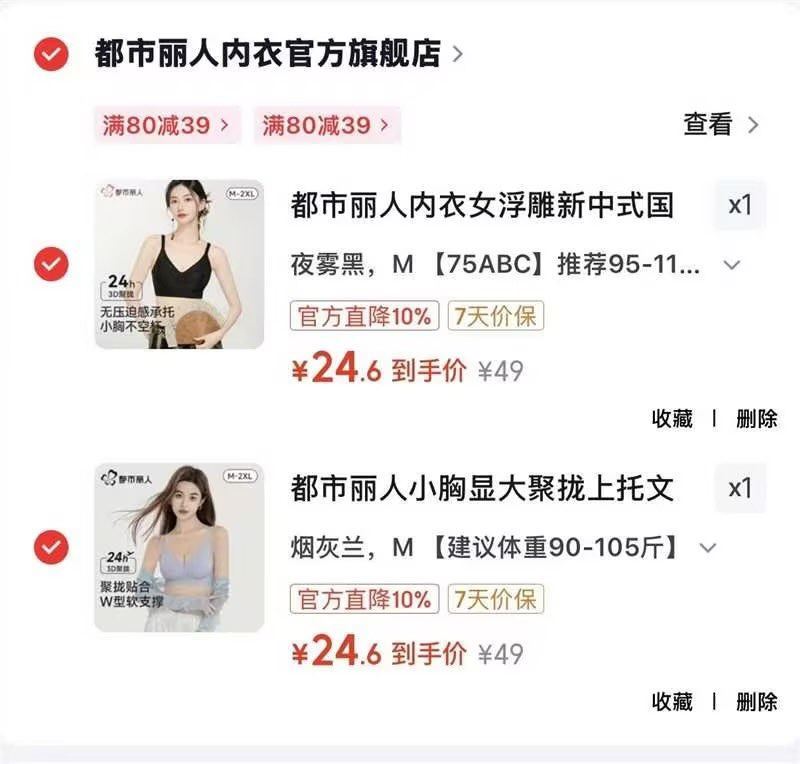Screen dimensions: 800x764
Task: Open 查看 to view store coupons
Action: [x=721, y=125]
